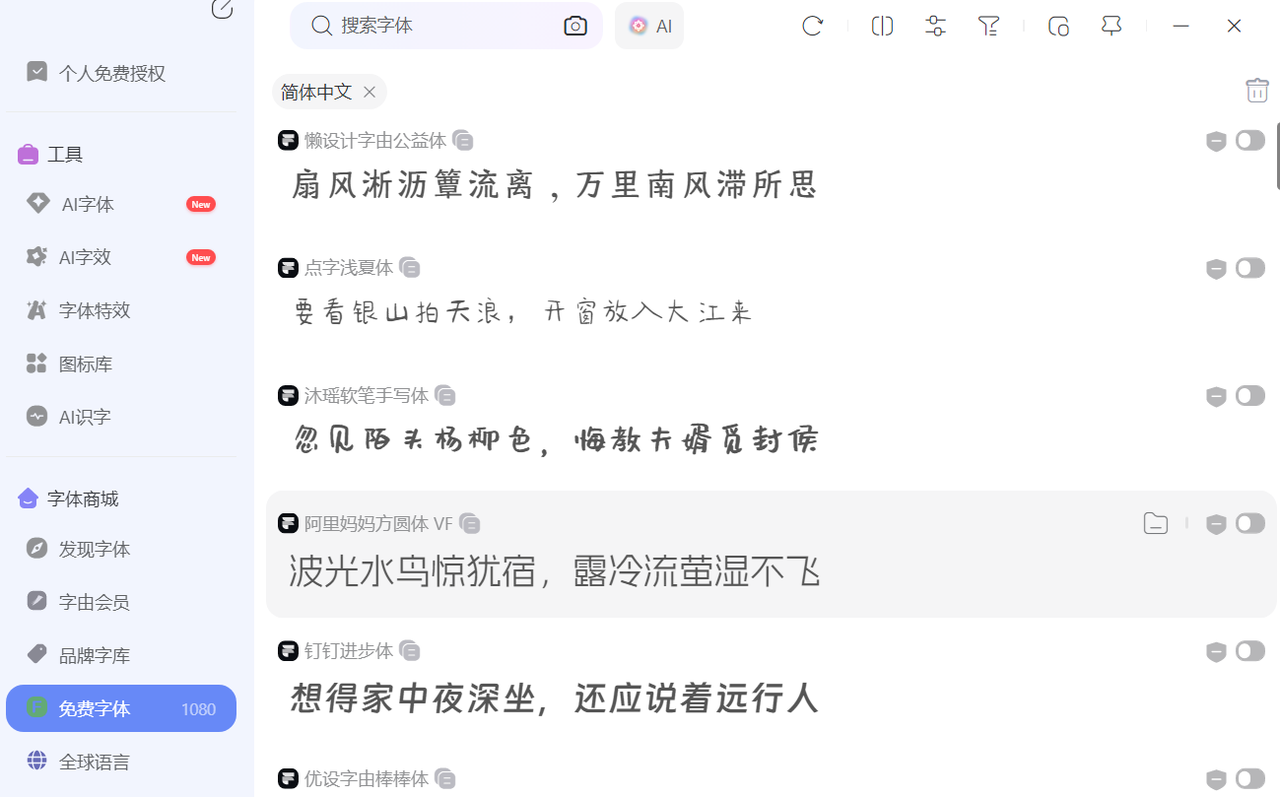Pin the window on top
The image size is (1280, 797).
tap(1111, 26)
